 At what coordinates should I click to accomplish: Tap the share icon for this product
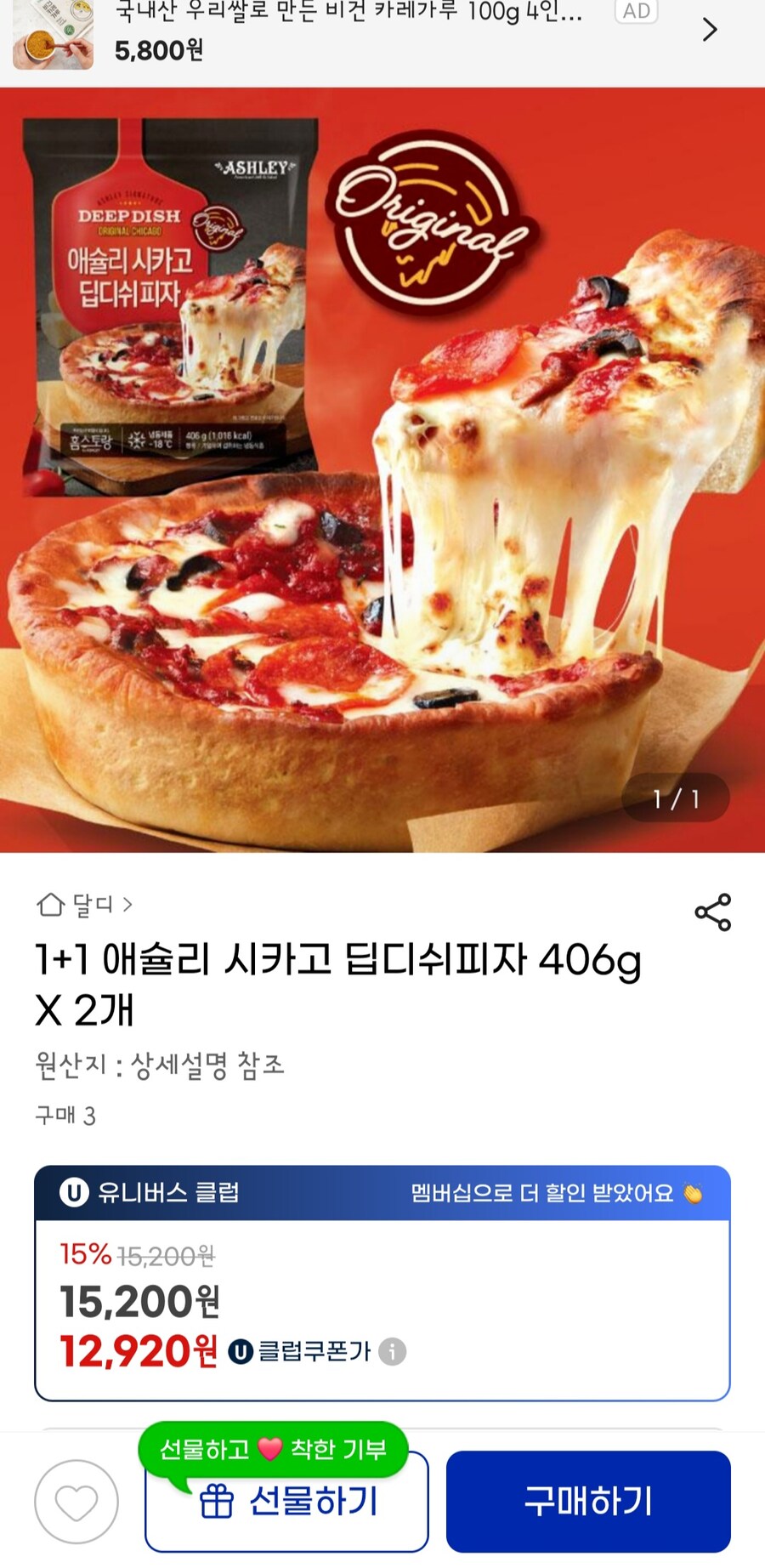coord(711,912)
